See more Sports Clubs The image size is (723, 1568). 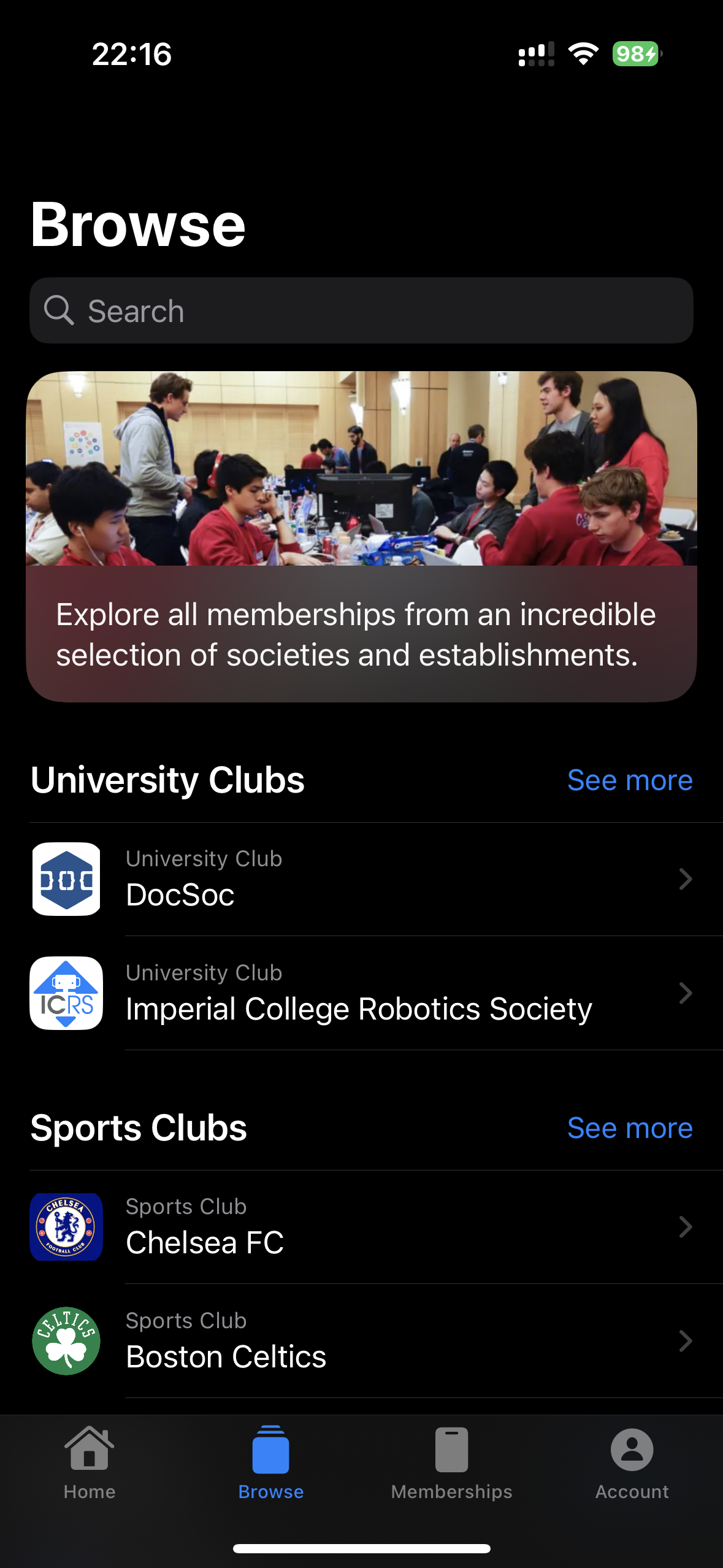click(x=629, y=1128)
